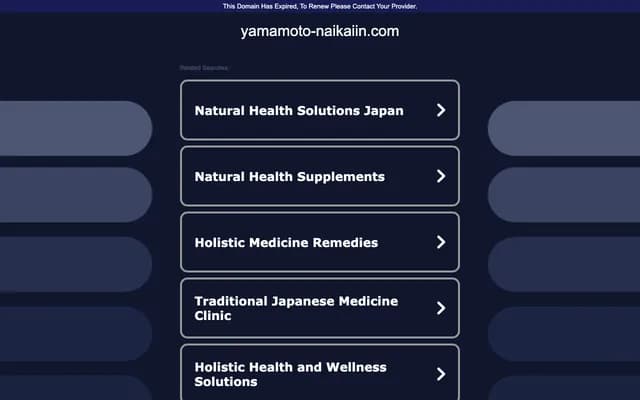Viewport: 640px width, 400px height.
Task: Tap Traditional Japanese Medicine Clinic link
Action: (319, 308)
